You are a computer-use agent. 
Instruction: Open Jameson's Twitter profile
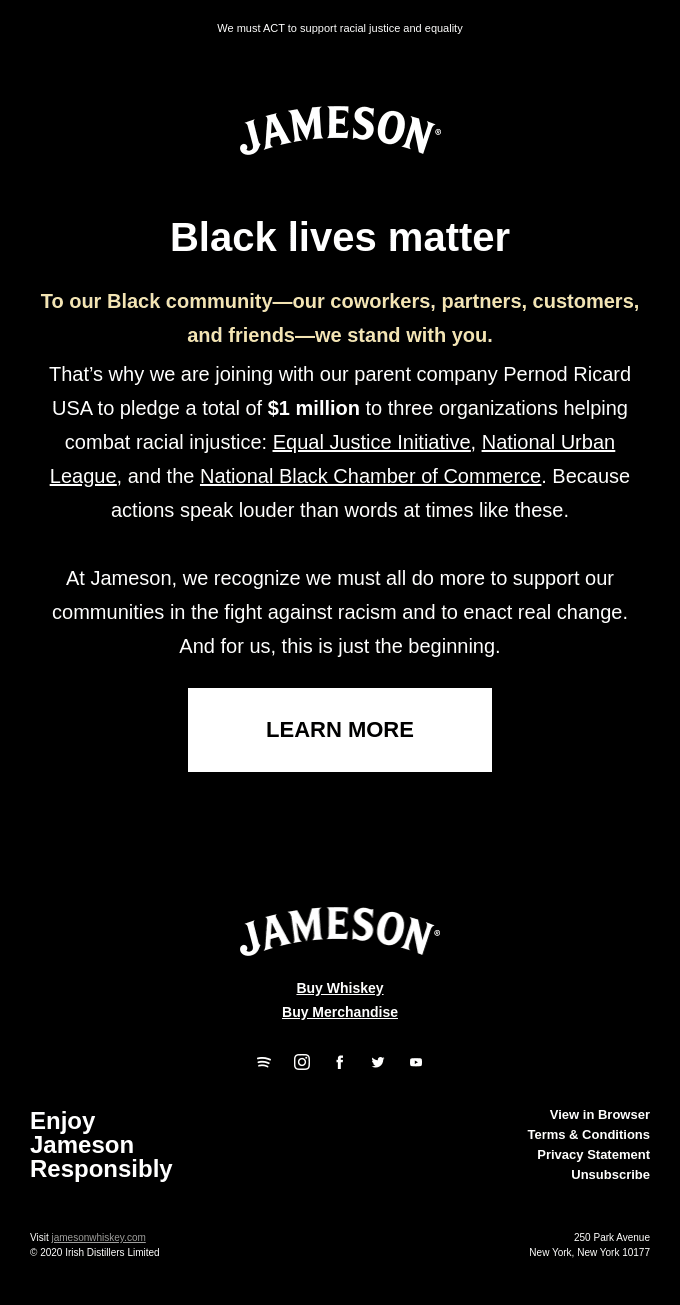(x=378, y=1062)
